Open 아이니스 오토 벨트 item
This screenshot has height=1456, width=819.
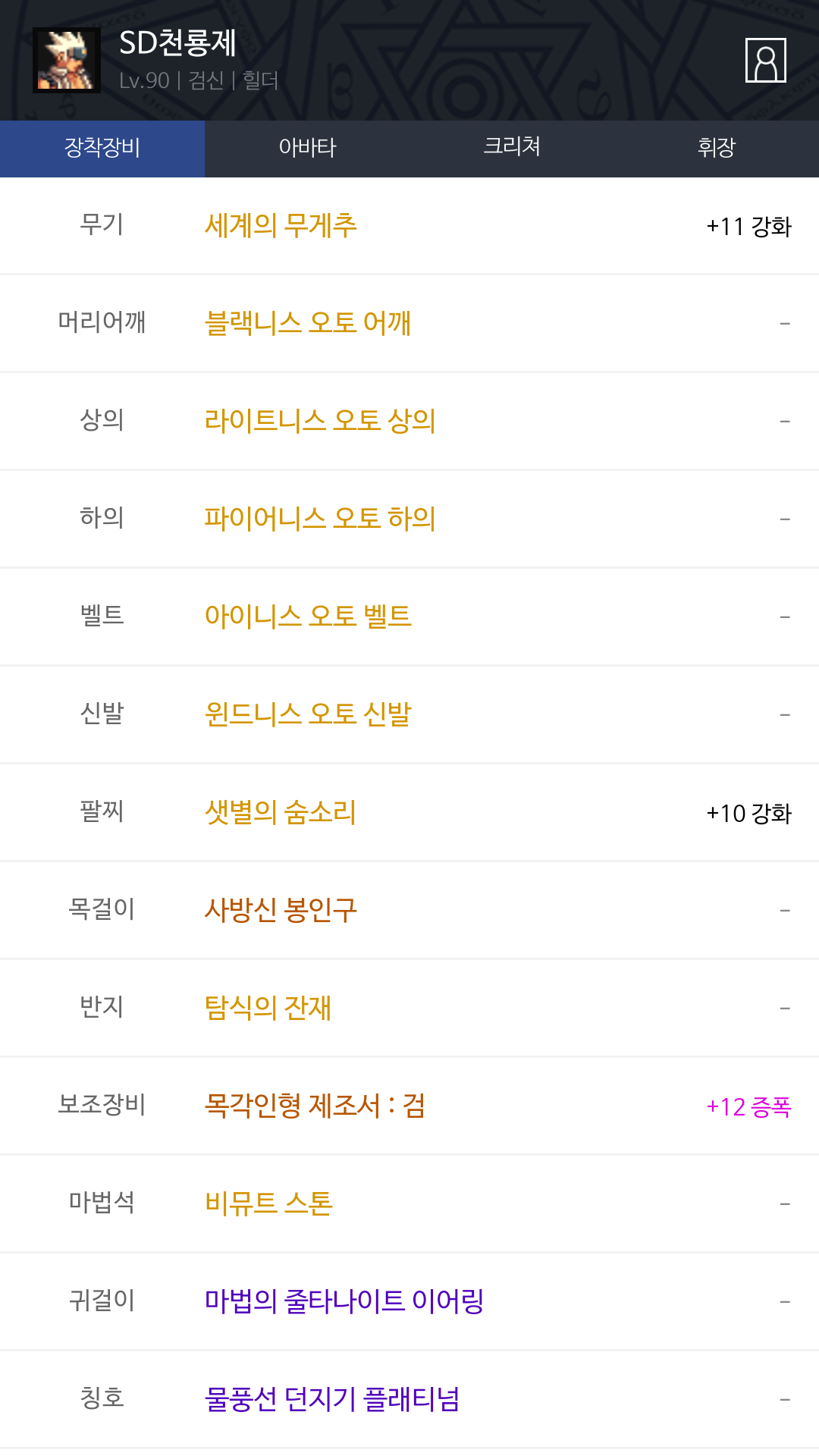[307, 617]
